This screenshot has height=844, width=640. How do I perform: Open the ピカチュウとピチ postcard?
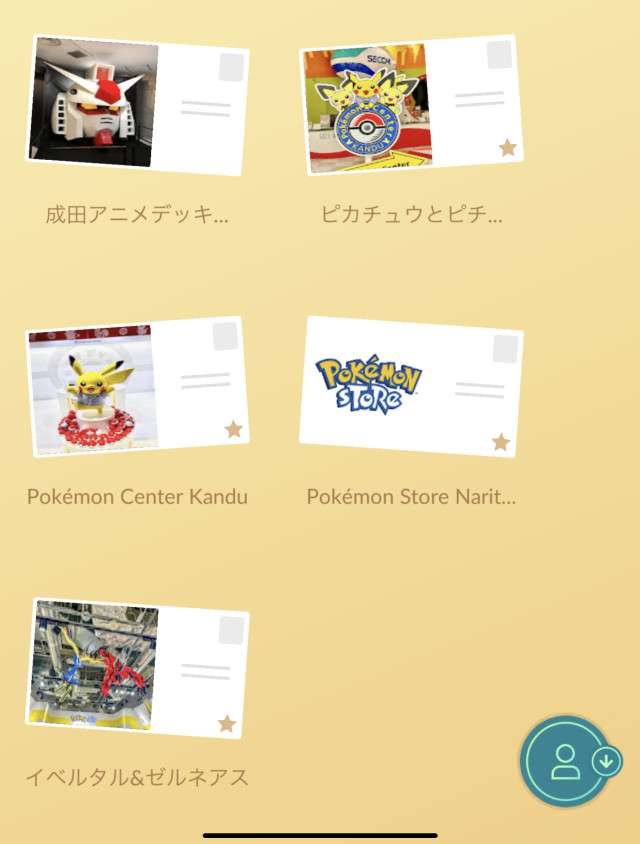click(411, 105)
